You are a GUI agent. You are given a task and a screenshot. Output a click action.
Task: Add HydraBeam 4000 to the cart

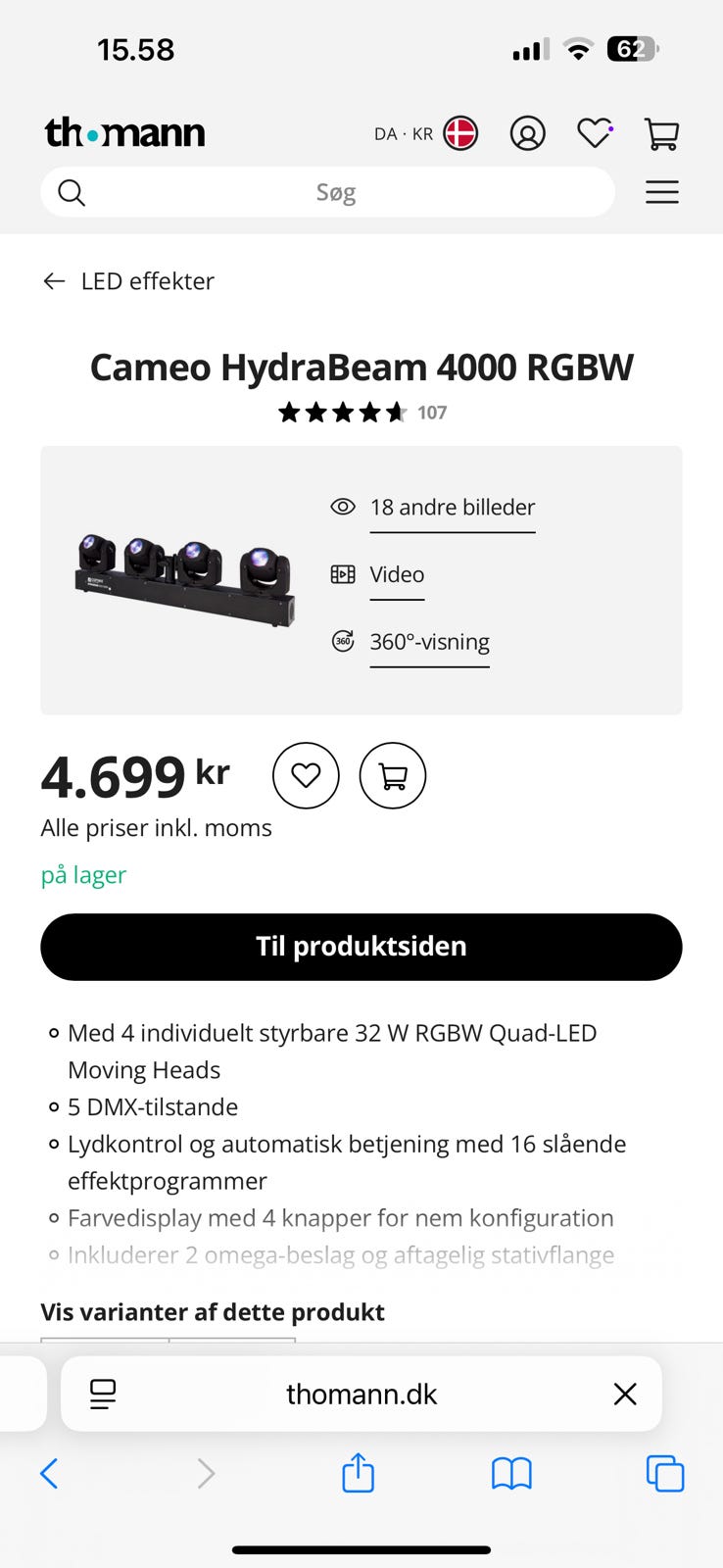pyautogui.click(x=393, y=776)
